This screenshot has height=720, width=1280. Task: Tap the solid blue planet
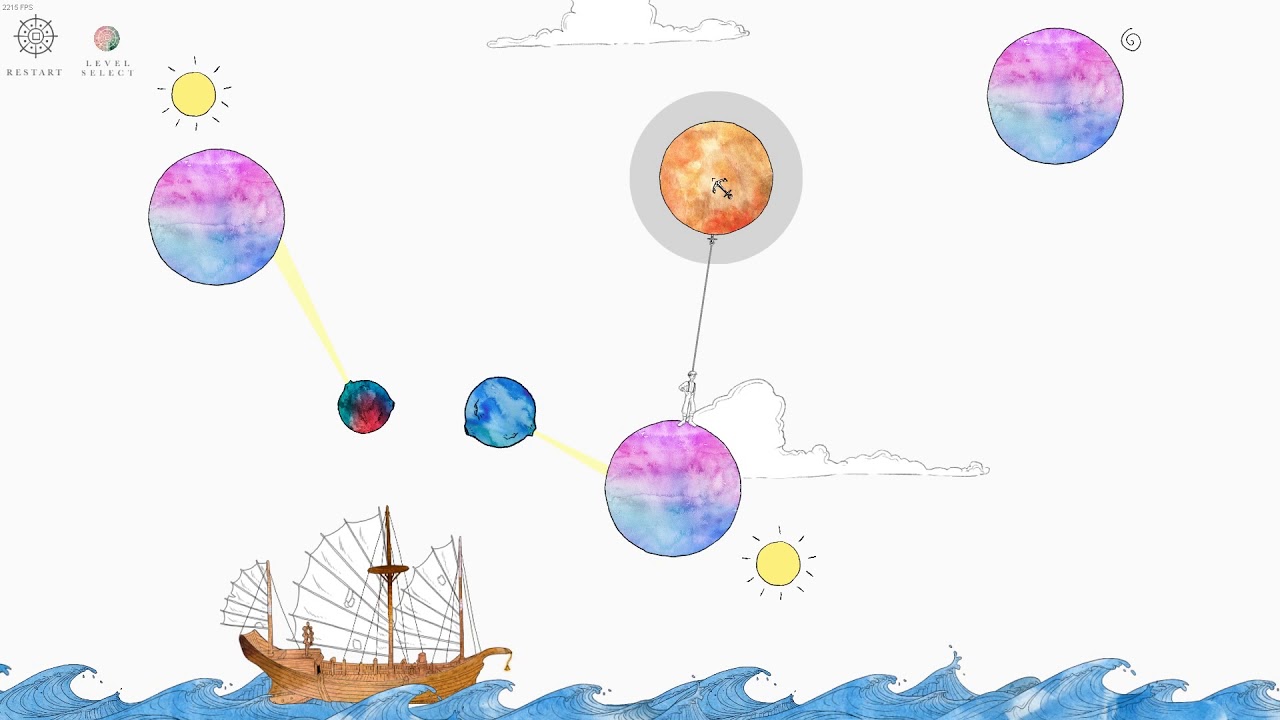[500, 411]
